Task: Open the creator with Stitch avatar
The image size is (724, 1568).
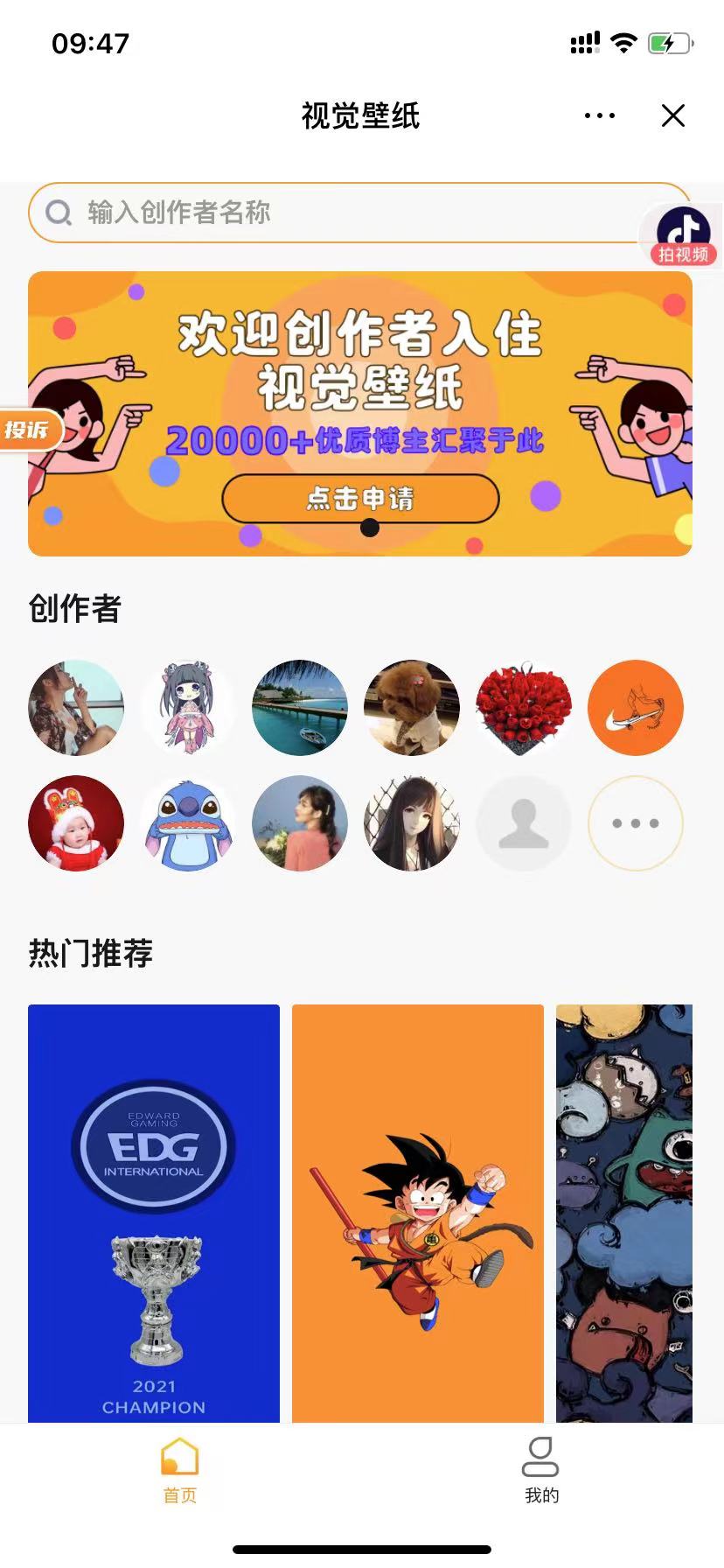Action: pyautogui.click(x=188, y=823)
